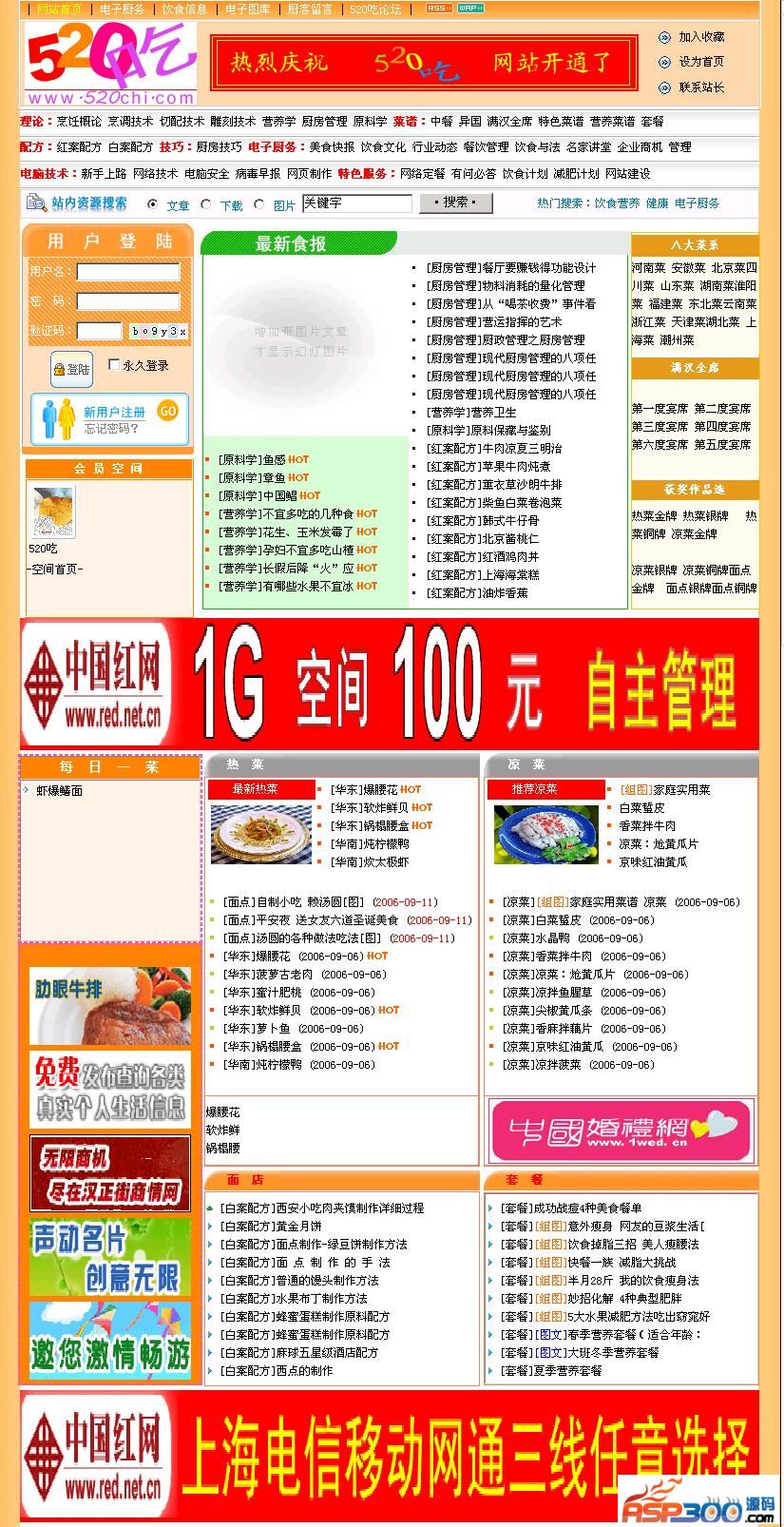Tap the 登陆 button
Screen dimensions: 784x1527
click(71, 369)
